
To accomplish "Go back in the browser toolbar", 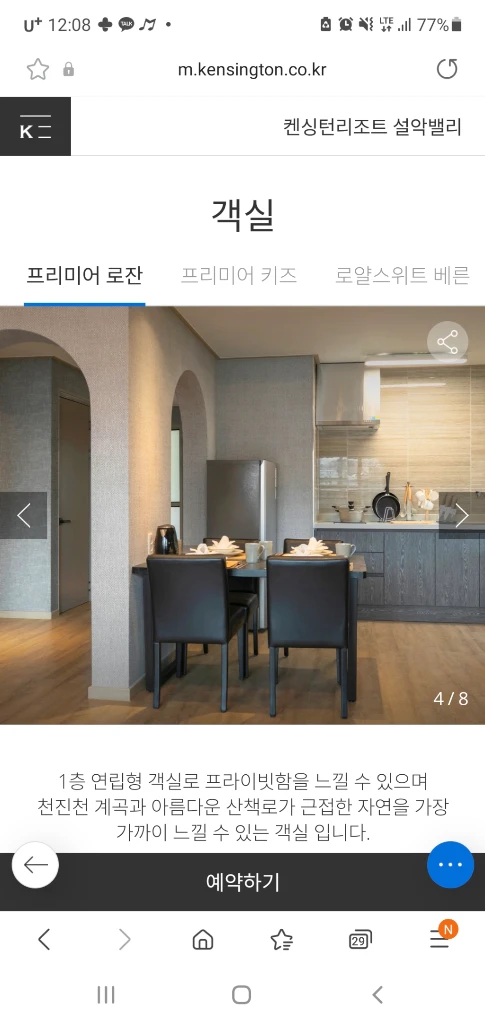I will click(x=44, y=940).
